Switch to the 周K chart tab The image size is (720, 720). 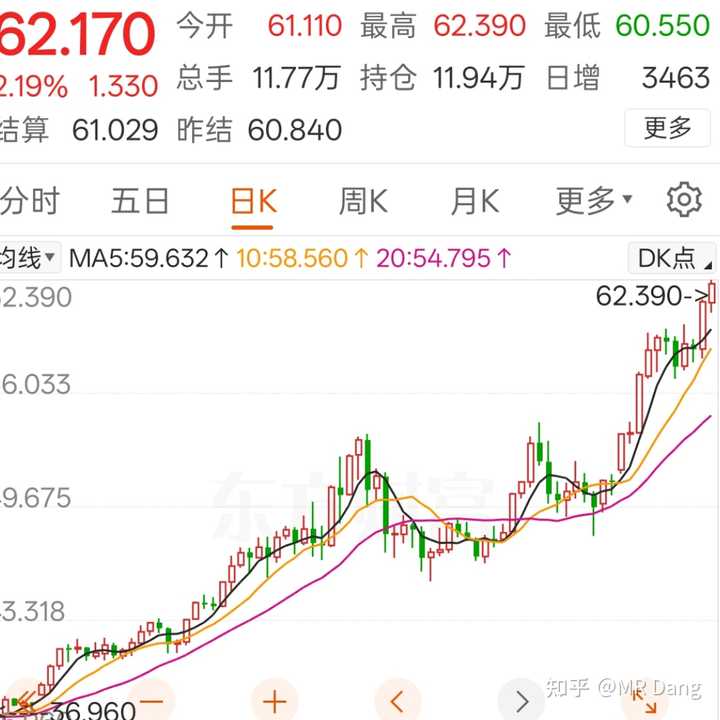(x=363, y=201)
